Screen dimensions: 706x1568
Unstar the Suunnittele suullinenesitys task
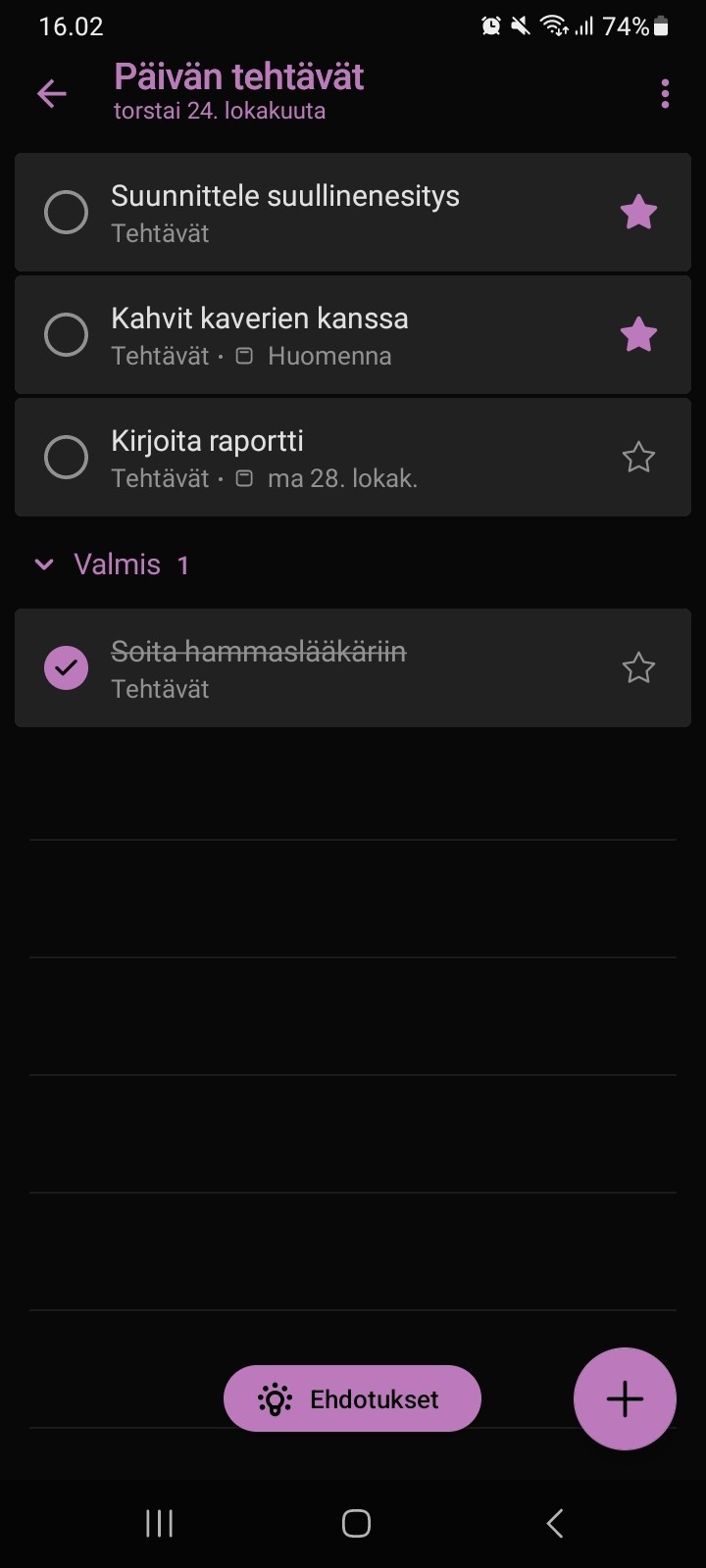(x=638, y=212)
